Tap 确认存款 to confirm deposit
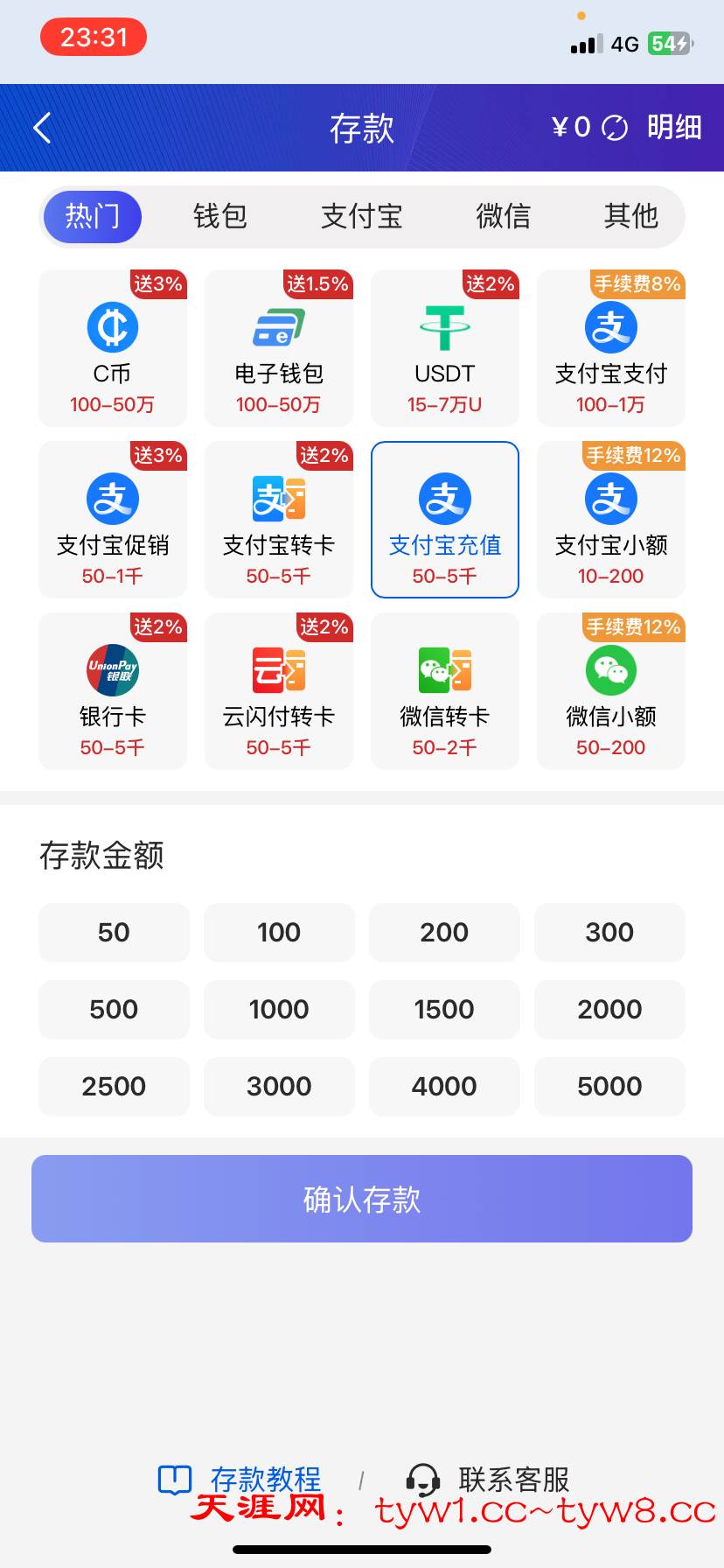724x1568 pixels. coord(362,1199)
